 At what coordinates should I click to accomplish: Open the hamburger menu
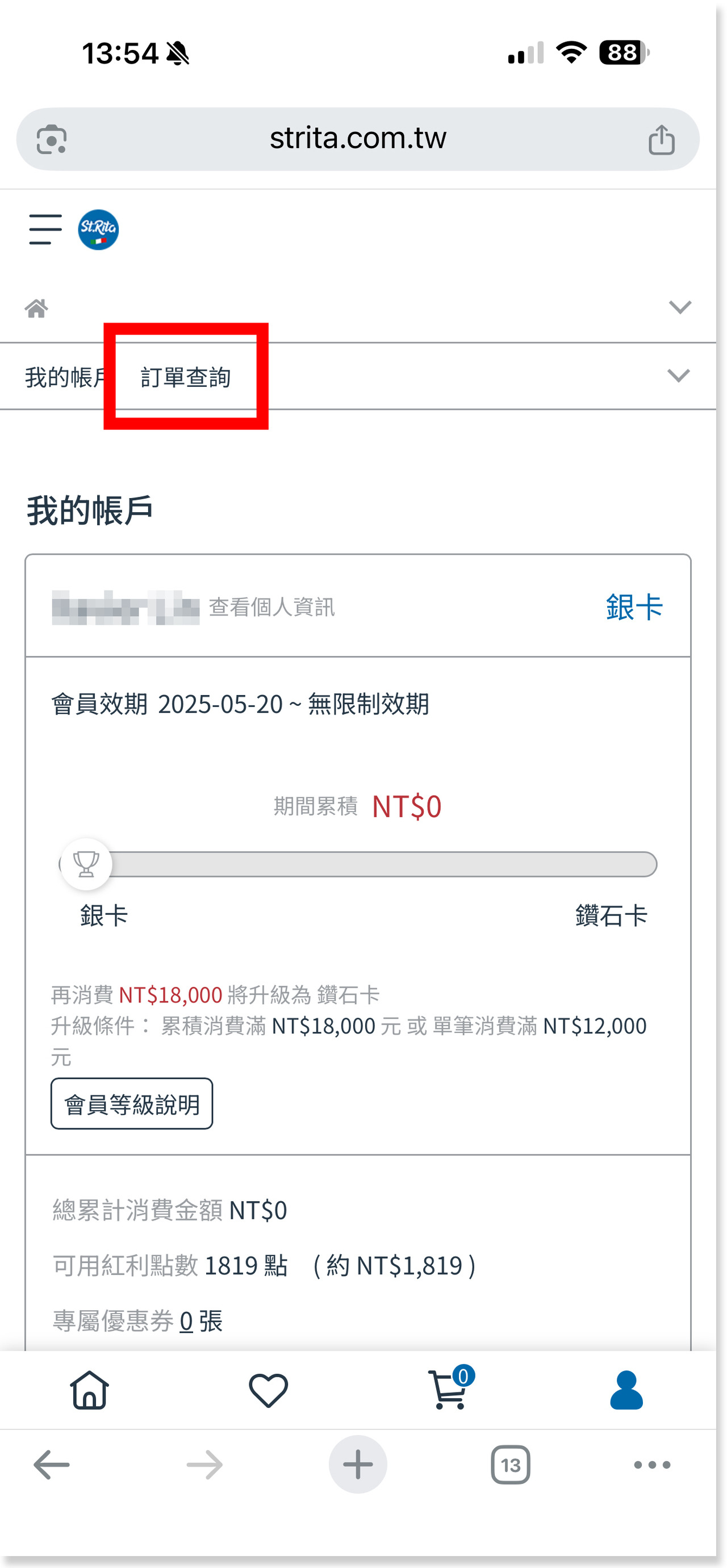point(45,229)
